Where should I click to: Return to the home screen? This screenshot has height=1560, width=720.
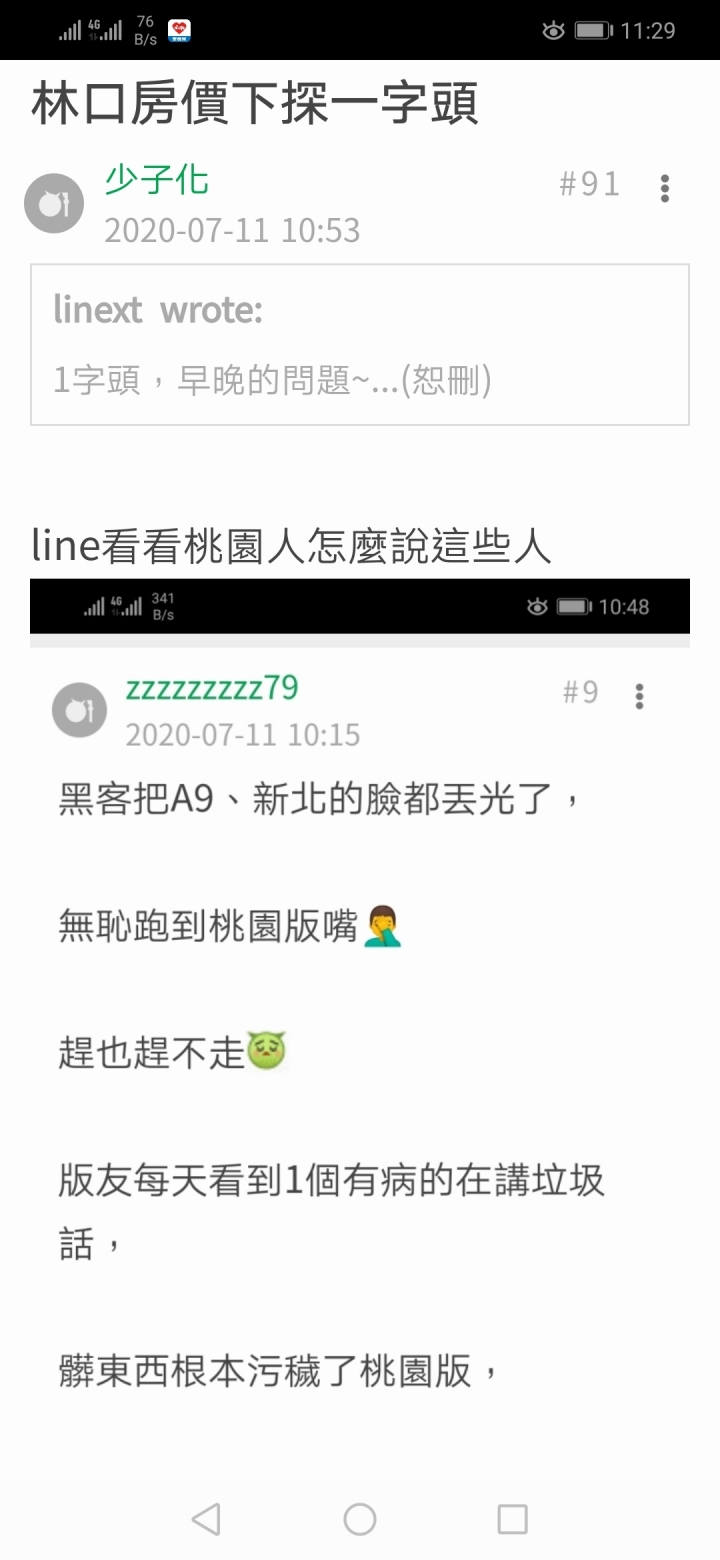[x=360, y=1519]
